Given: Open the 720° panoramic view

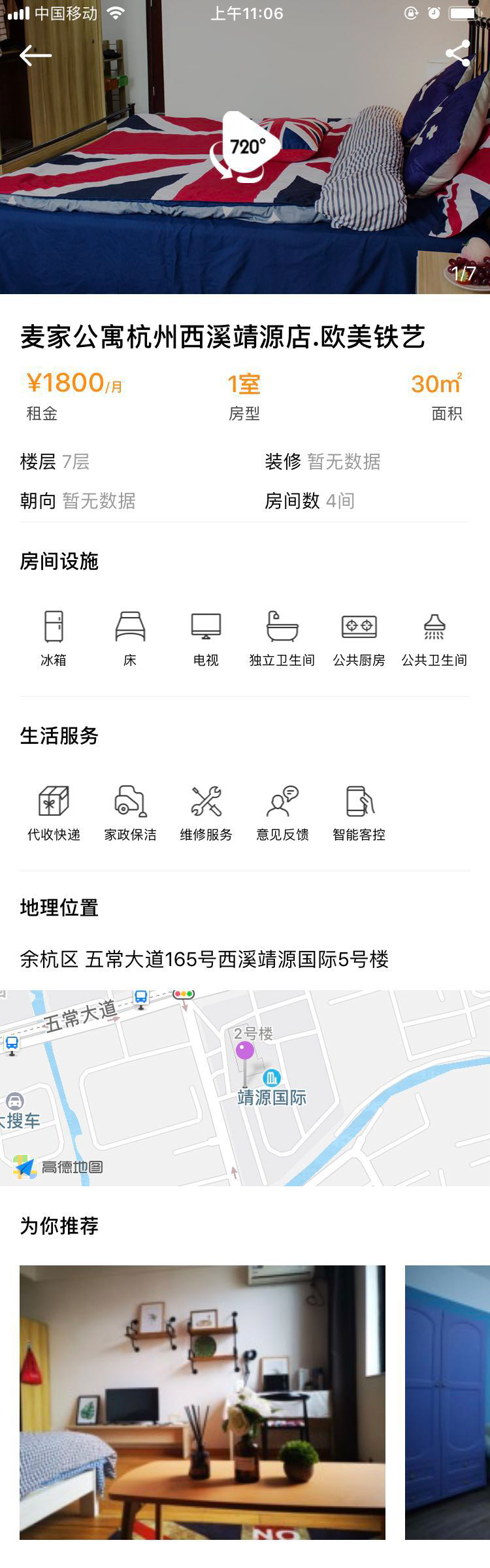Looking at the screenshot, I should (x=244, y=147).
